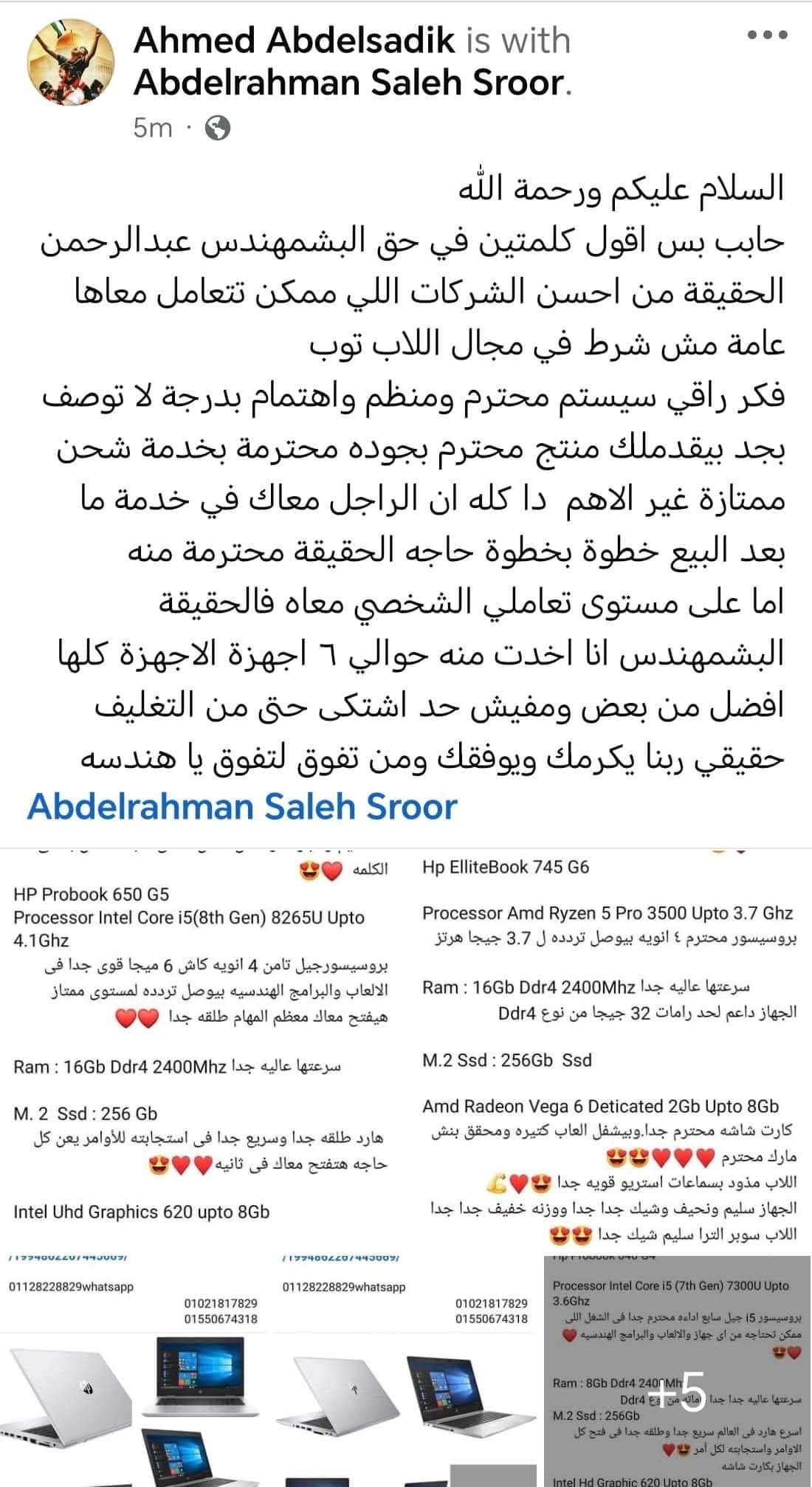Viewport: 812px width, 1487px height.
Task: Tap the blue Abdelrahman Saleh Sroor mention
Action: (x=242, y=806)
